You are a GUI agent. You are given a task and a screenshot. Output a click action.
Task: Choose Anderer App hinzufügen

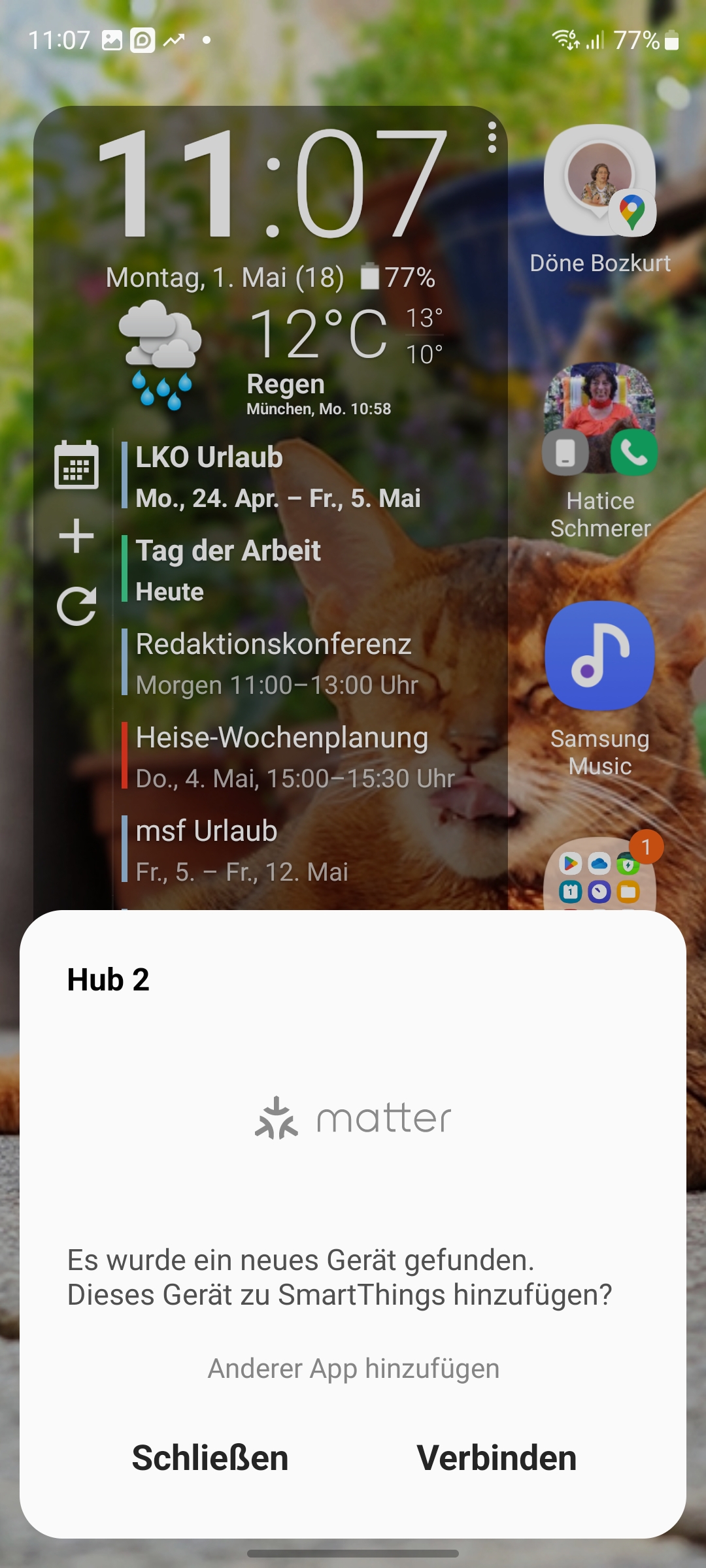click(x=353, y=1368)
